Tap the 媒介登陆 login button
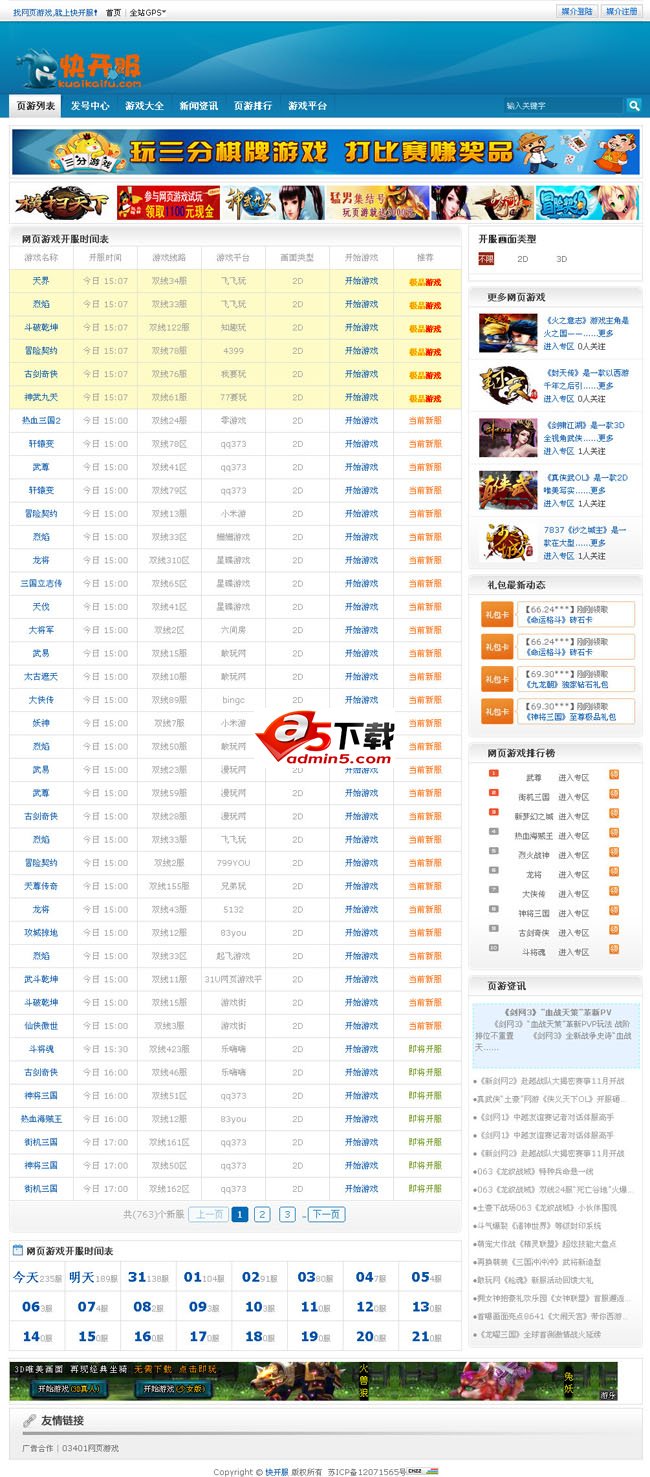Image resolution: width=650 pixels, height=1477 pixels. pos(577,12)
